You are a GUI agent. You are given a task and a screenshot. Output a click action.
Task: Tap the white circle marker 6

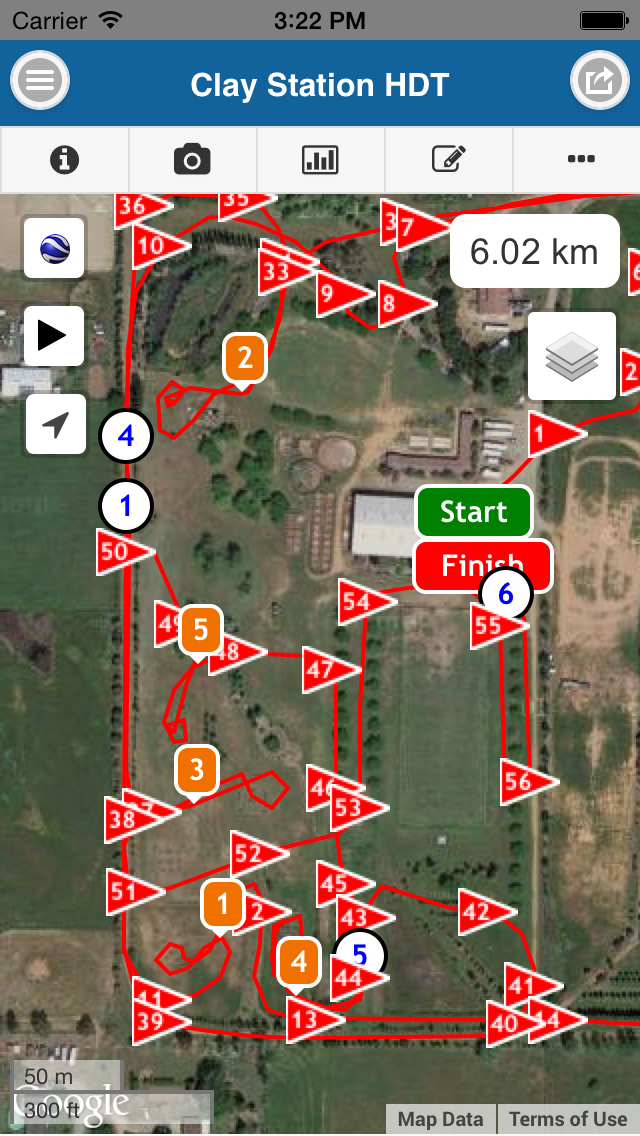pos(506,595)
